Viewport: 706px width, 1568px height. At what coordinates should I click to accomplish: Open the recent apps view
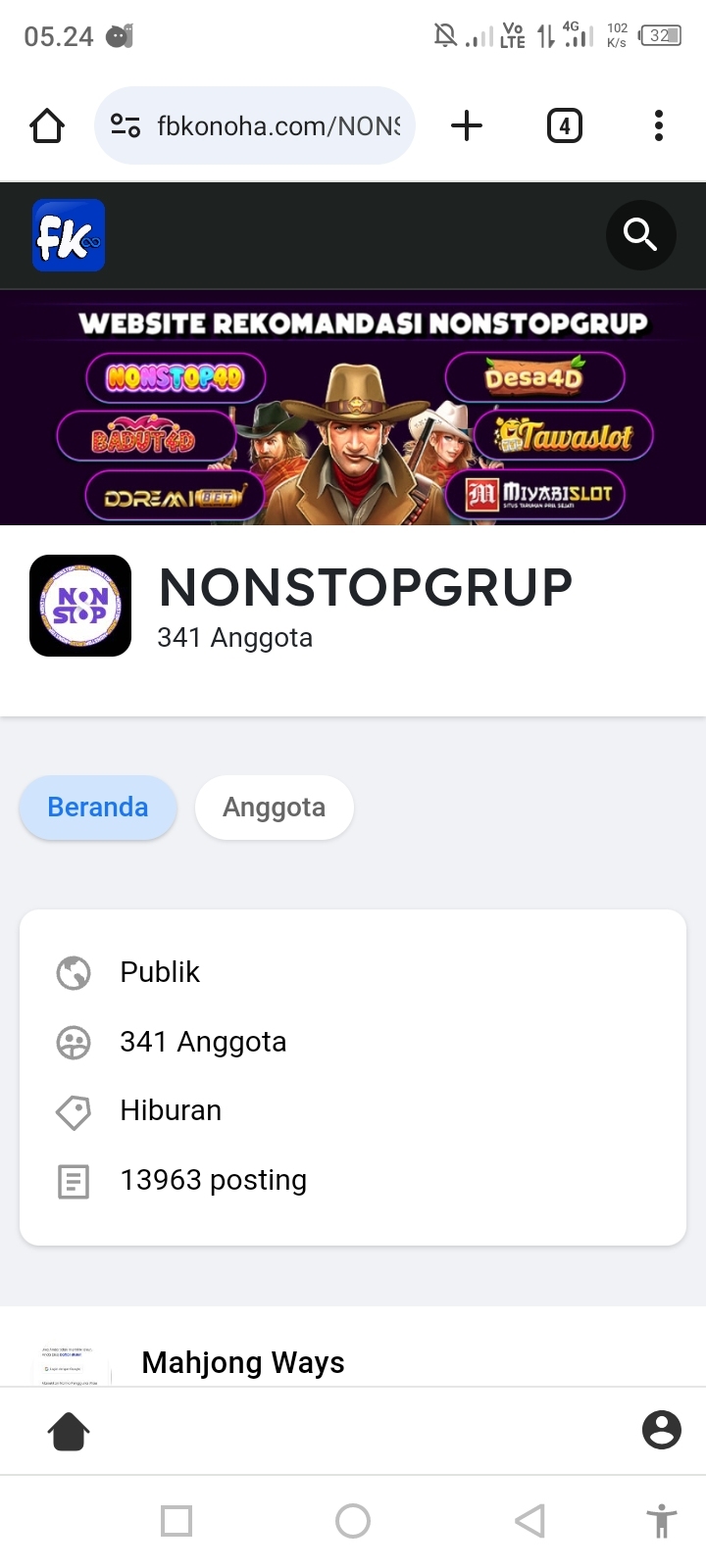(x=176, y=1521)
